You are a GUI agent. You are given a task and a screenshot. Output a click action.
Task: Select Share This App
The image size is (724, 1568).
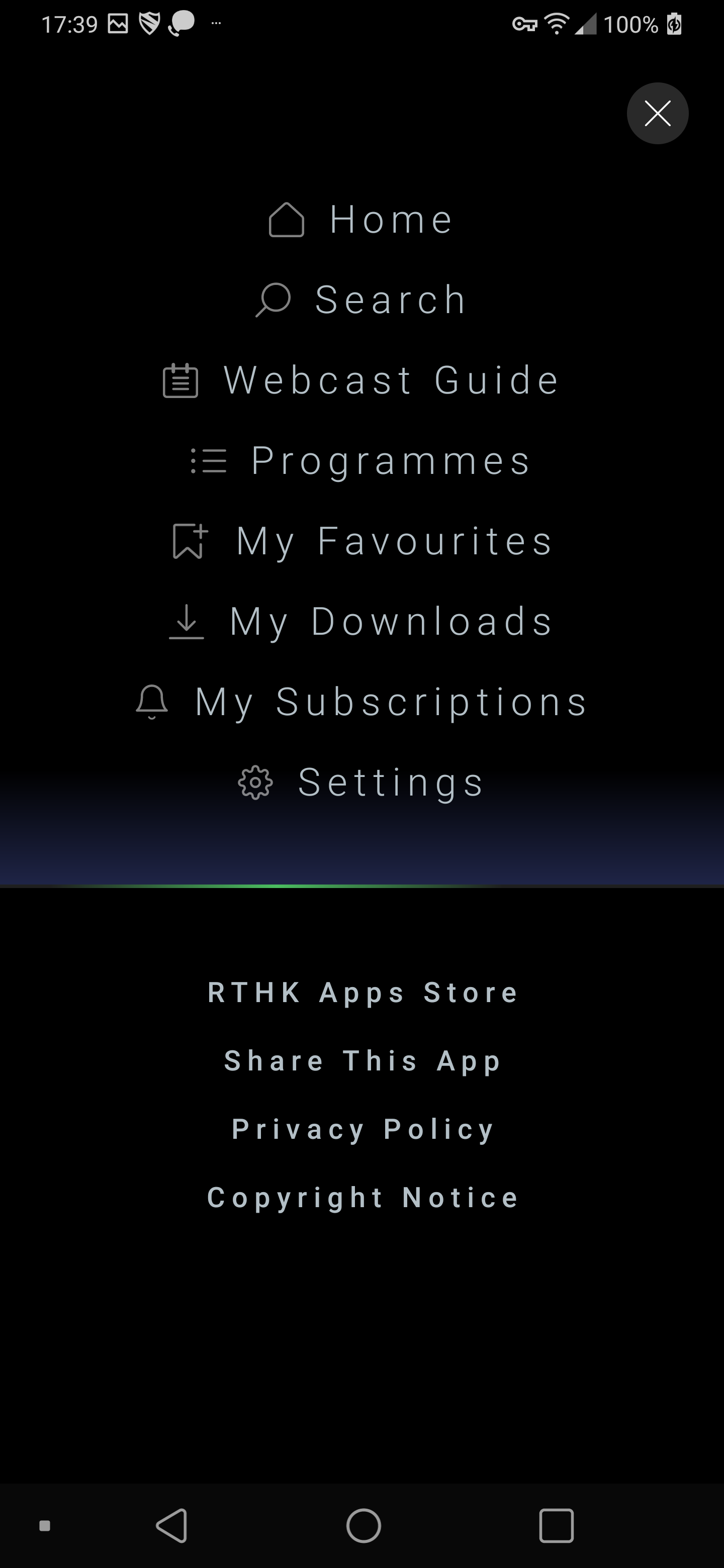[363, 1061]
